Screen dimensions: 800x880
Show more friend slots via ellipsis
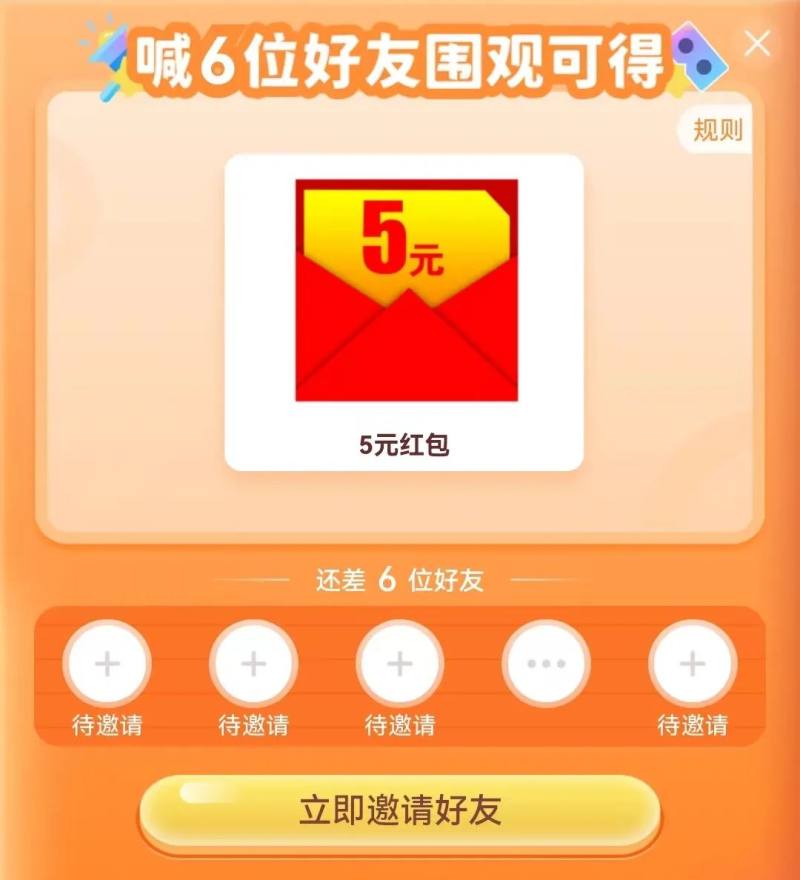pos(546,664)
